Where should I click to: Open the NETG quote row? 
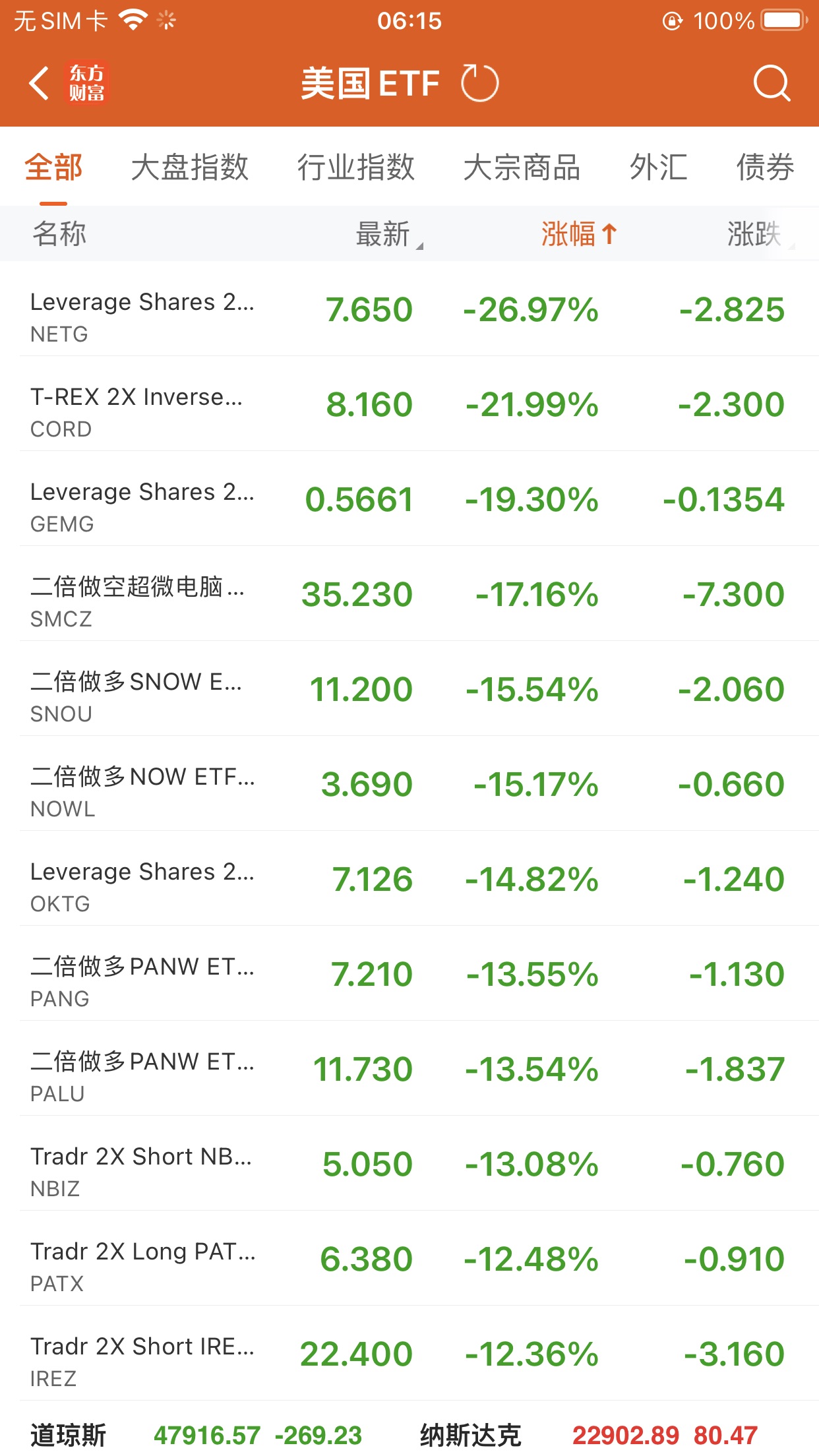tap(409, 310)
